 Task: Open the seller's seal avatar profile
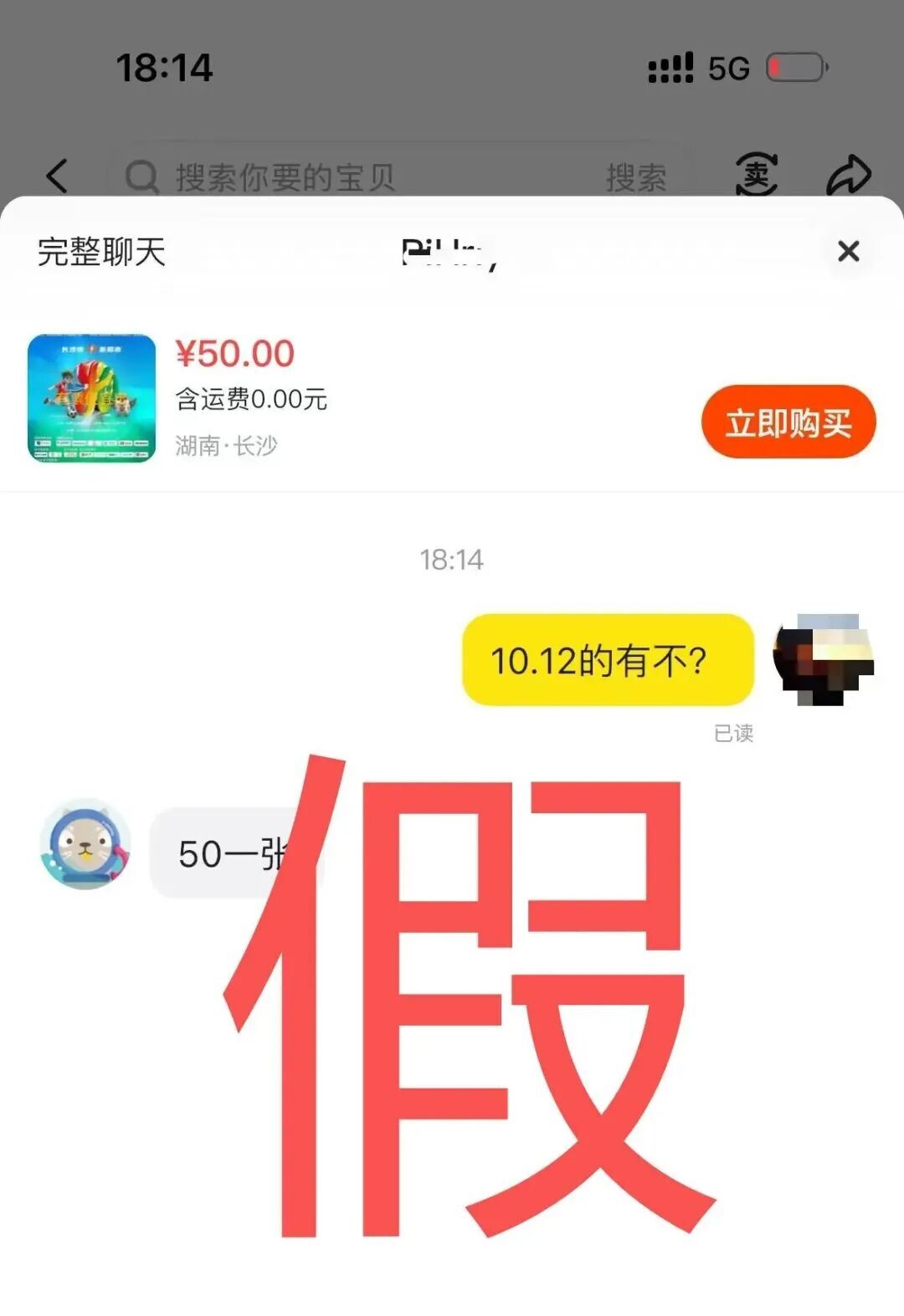click(85, 844)
